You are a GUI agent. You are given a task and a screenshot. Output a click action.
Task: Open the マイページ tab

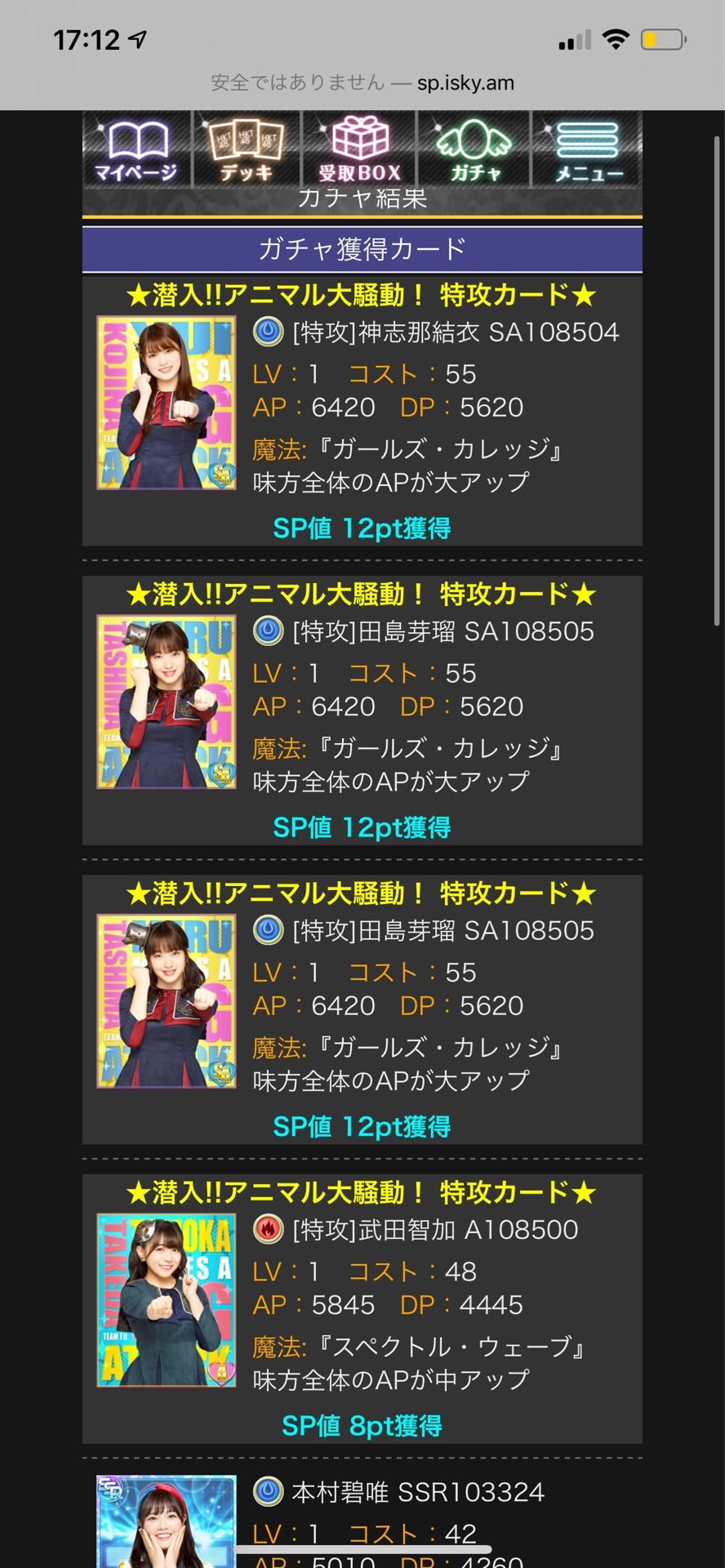(136, 150)
